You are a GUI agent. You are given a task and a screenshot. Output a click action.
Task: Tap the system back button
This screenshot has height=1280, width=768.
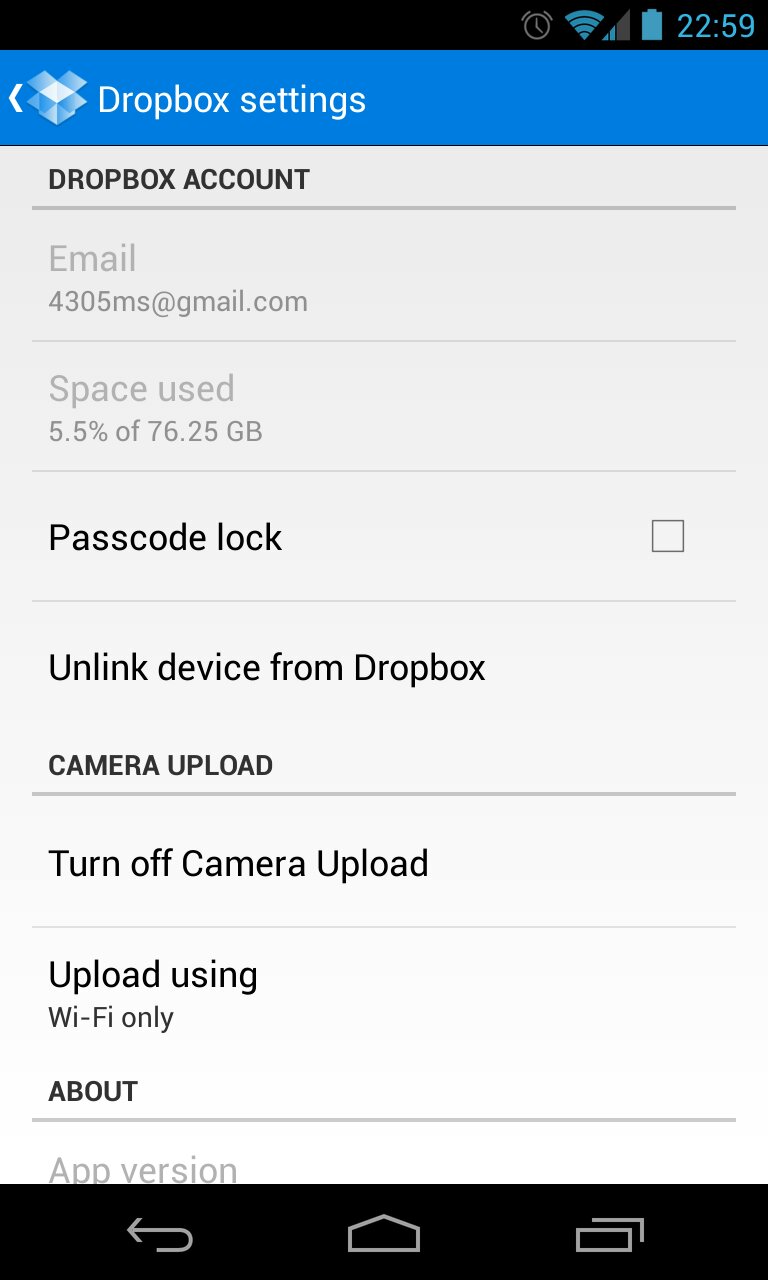[x=160, y=1235]
